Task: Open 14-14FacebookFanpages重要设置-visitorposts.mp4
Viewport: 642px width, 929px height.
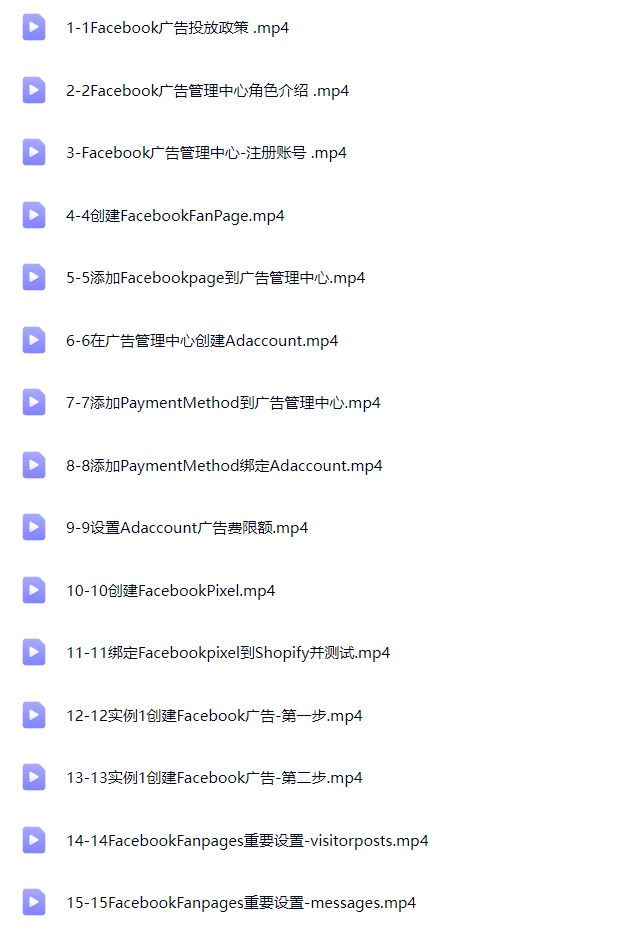Action: pyautogui.click(x=247, y=841)
